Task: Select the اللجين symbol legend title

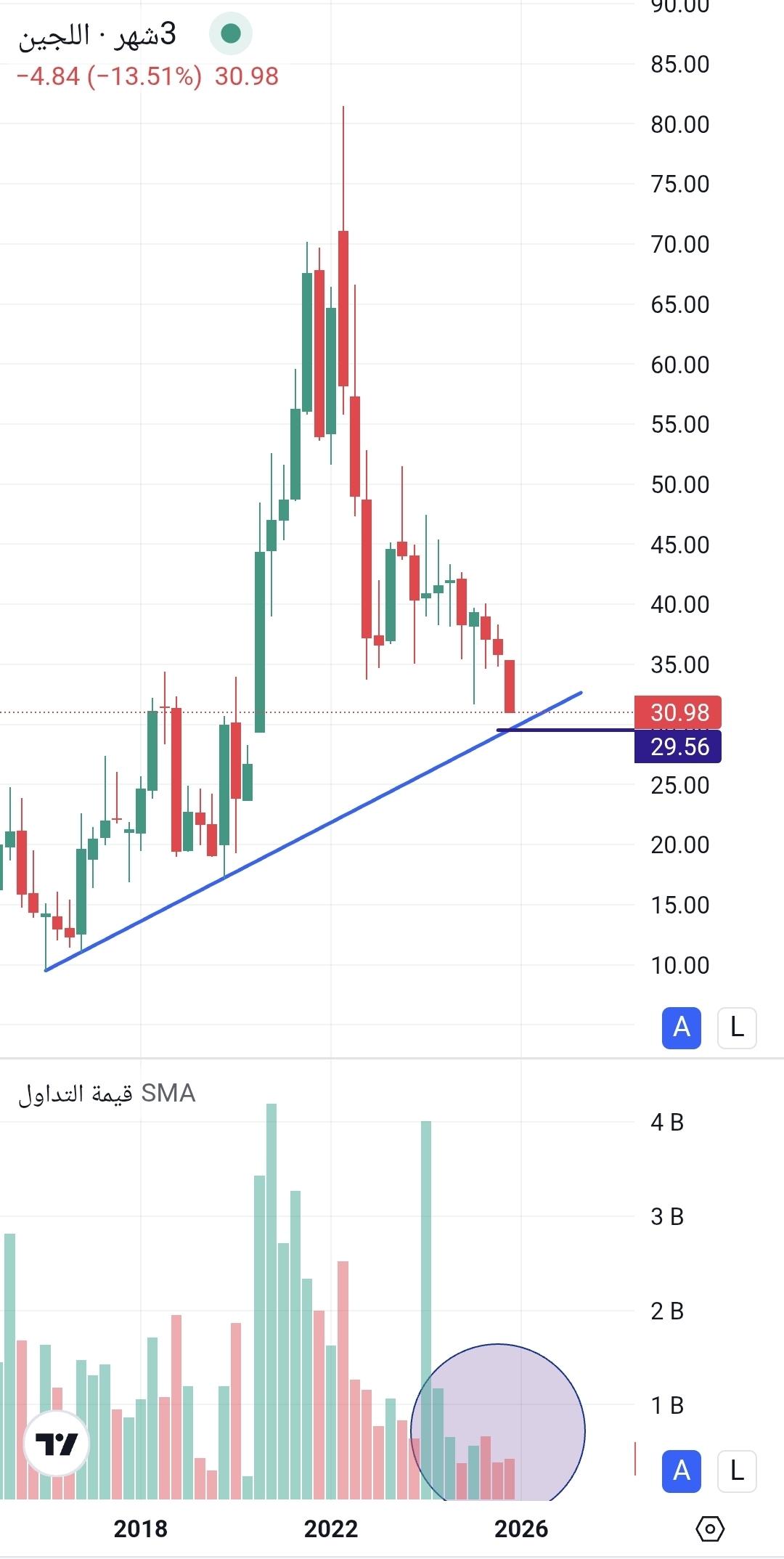Action: coord(97,35)
